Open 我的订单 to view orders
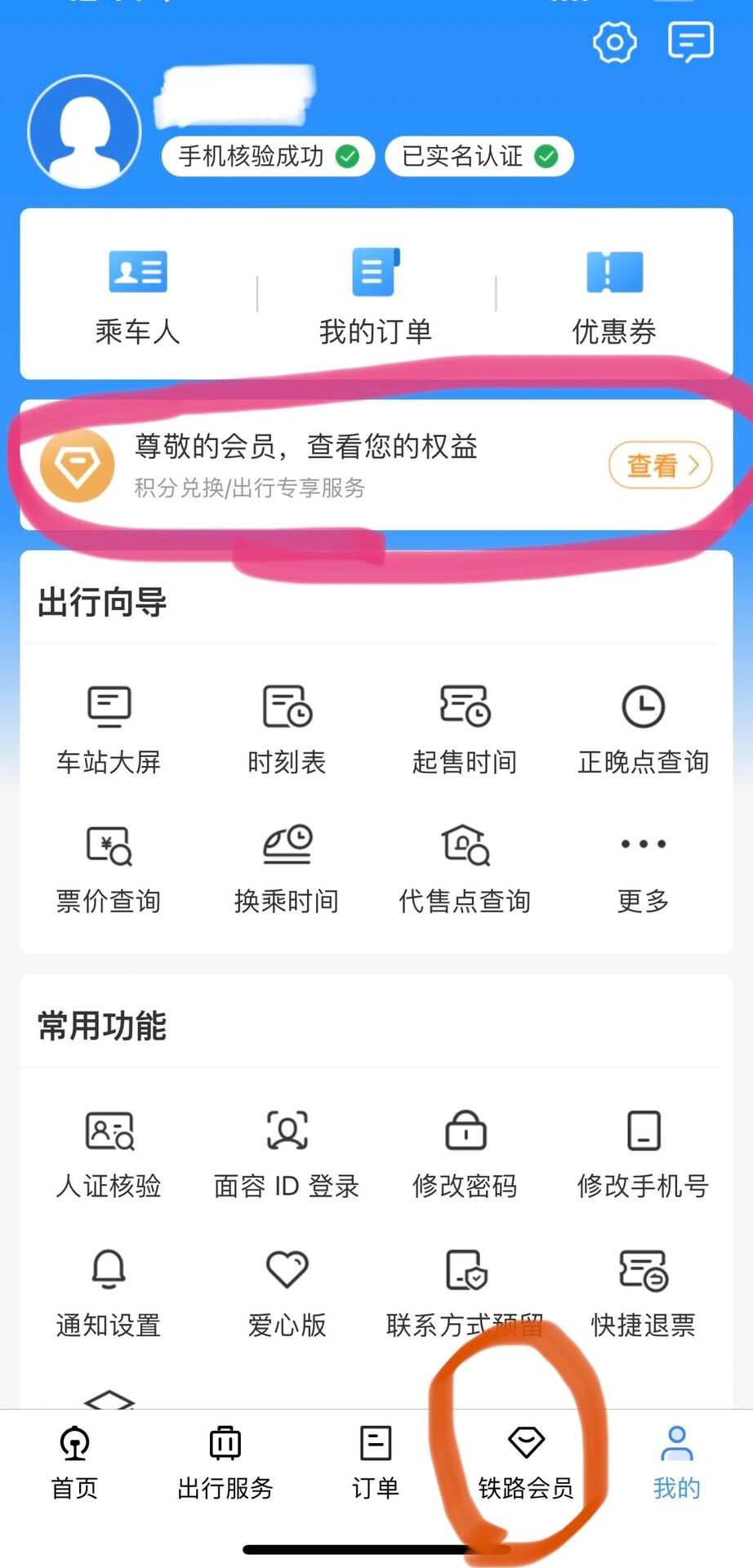The height and width of the screenshot is (1568, 753). (374, 298)
